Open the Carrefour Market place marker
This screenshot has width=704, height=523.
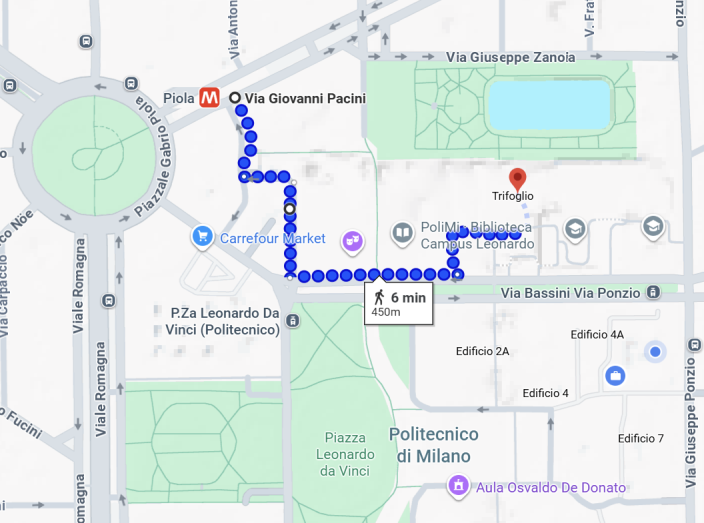202,237
